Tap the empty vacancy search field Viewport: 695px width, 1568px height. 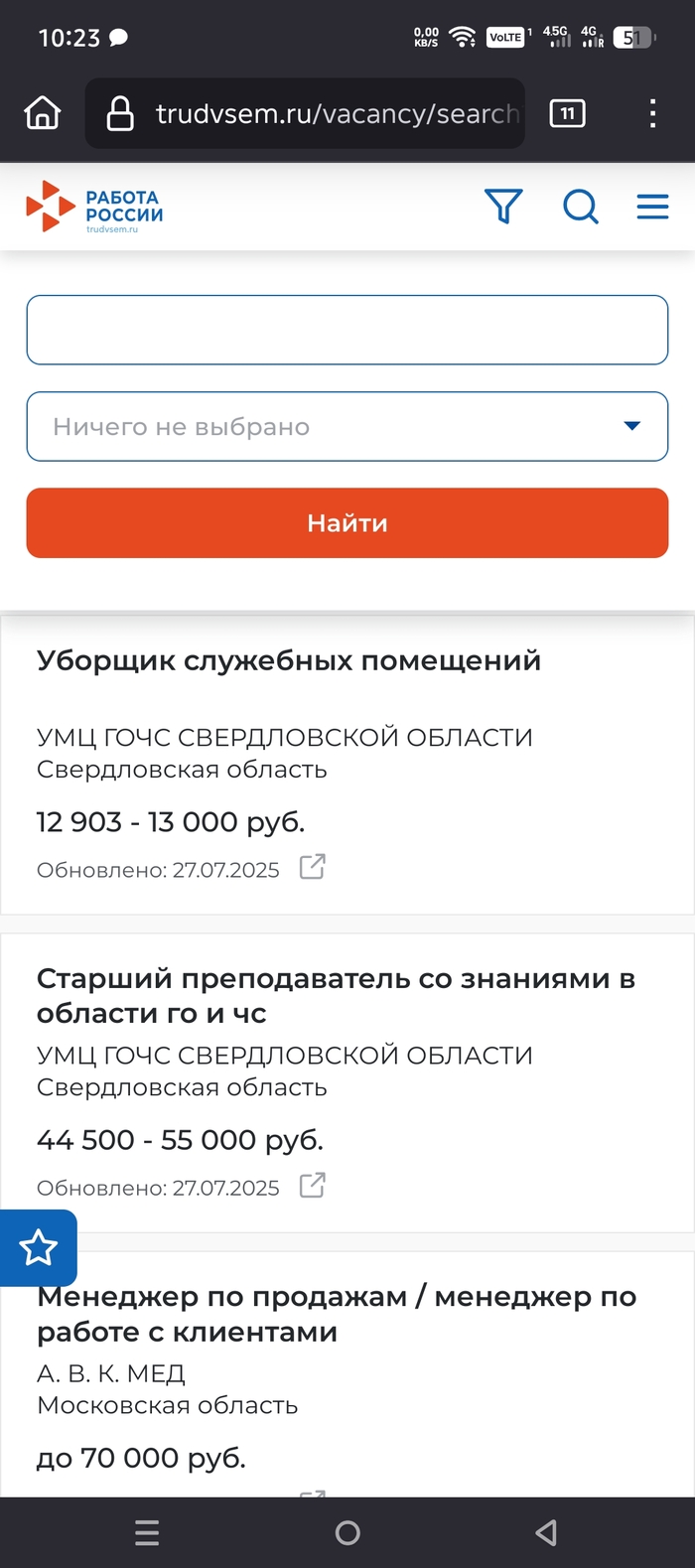point(347,330)
